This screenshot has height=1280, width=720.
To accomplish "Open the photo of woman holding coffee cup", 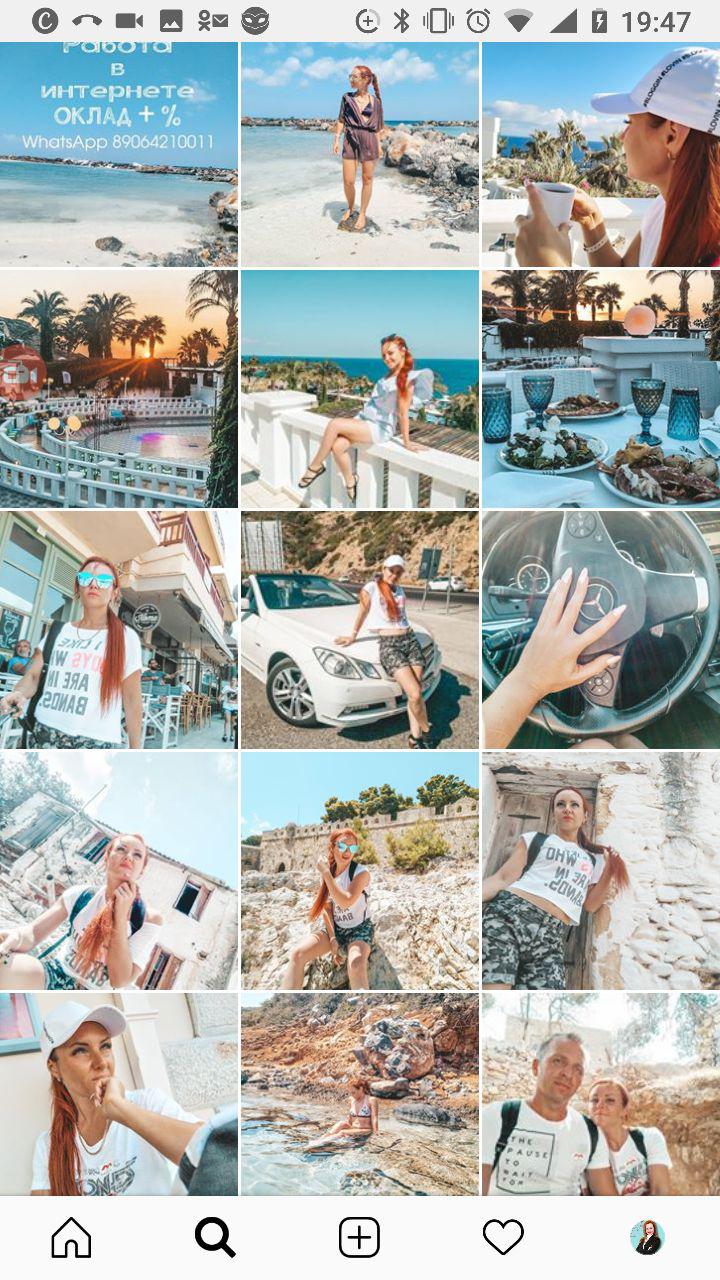I will (x=601, y=154).
